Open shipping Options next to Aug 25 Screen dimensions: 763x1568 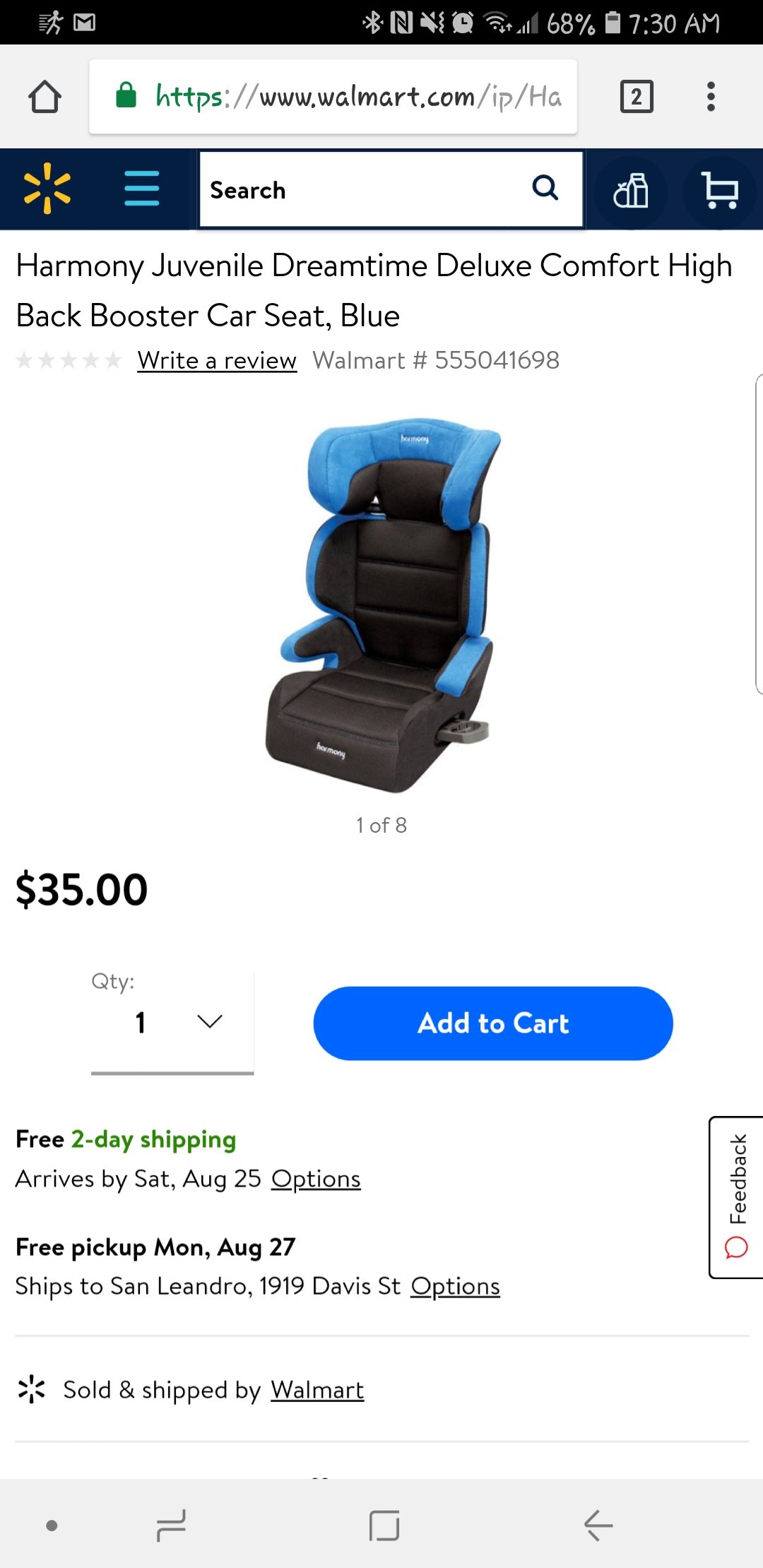[x=316, y=1179]
